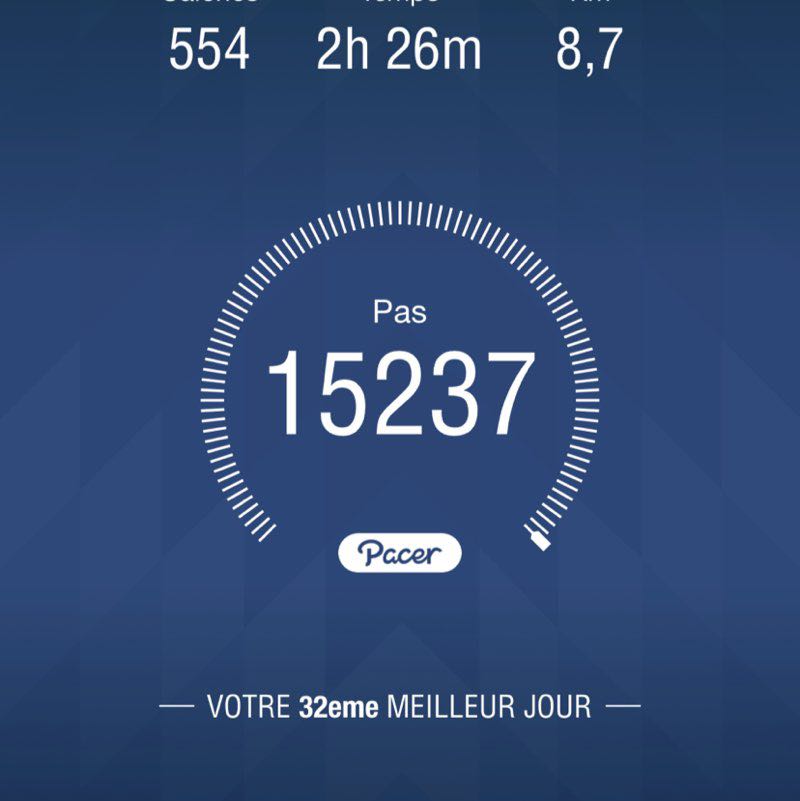The height and width of the screenshot is (801, 800).
Task: Click the dash line left of the banner
Action: click(176, 705)
